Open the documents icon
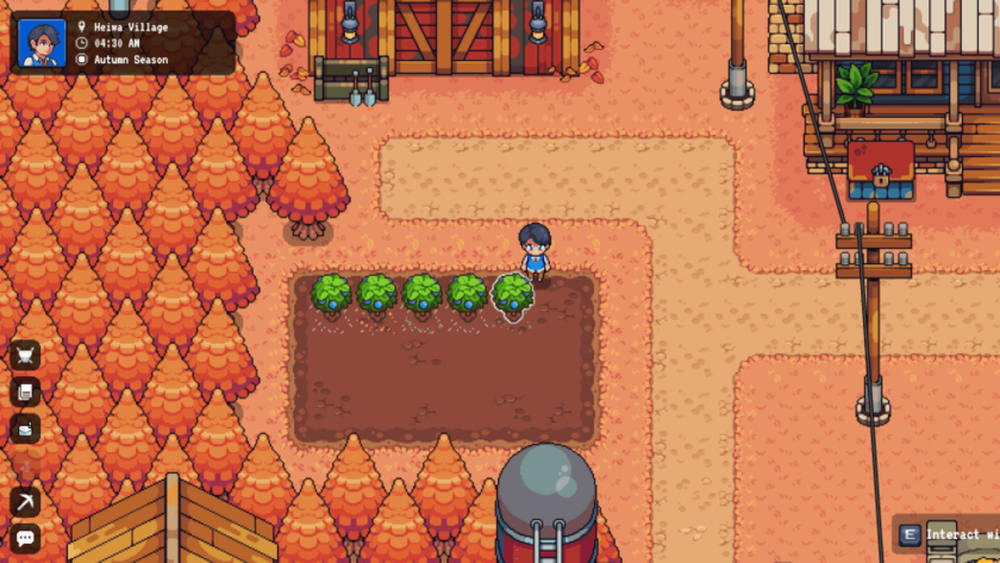The image size is (1000, 563). [x=25, y=391]
